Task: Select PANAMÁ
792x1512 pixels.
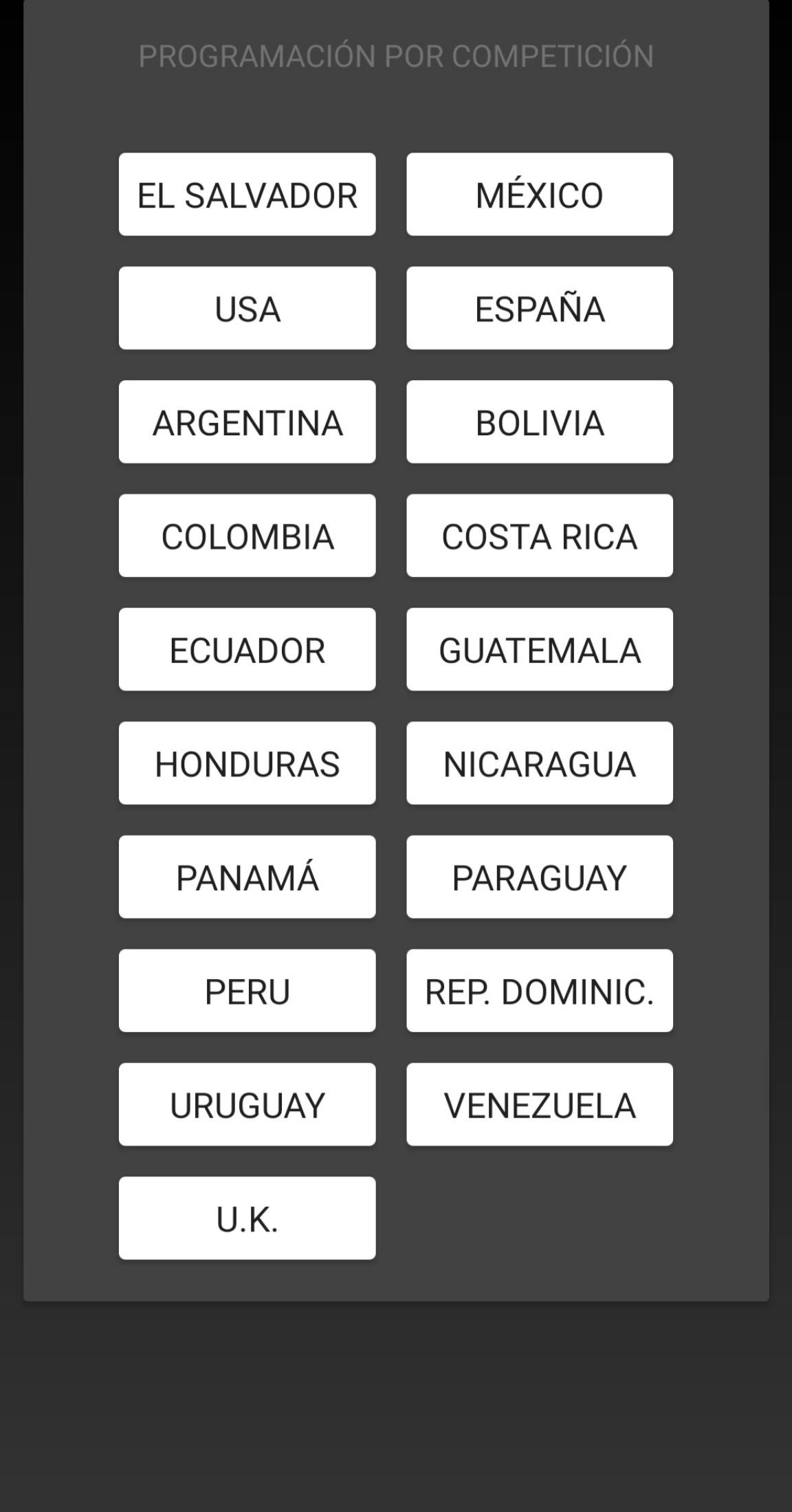Action: point(247,877)
